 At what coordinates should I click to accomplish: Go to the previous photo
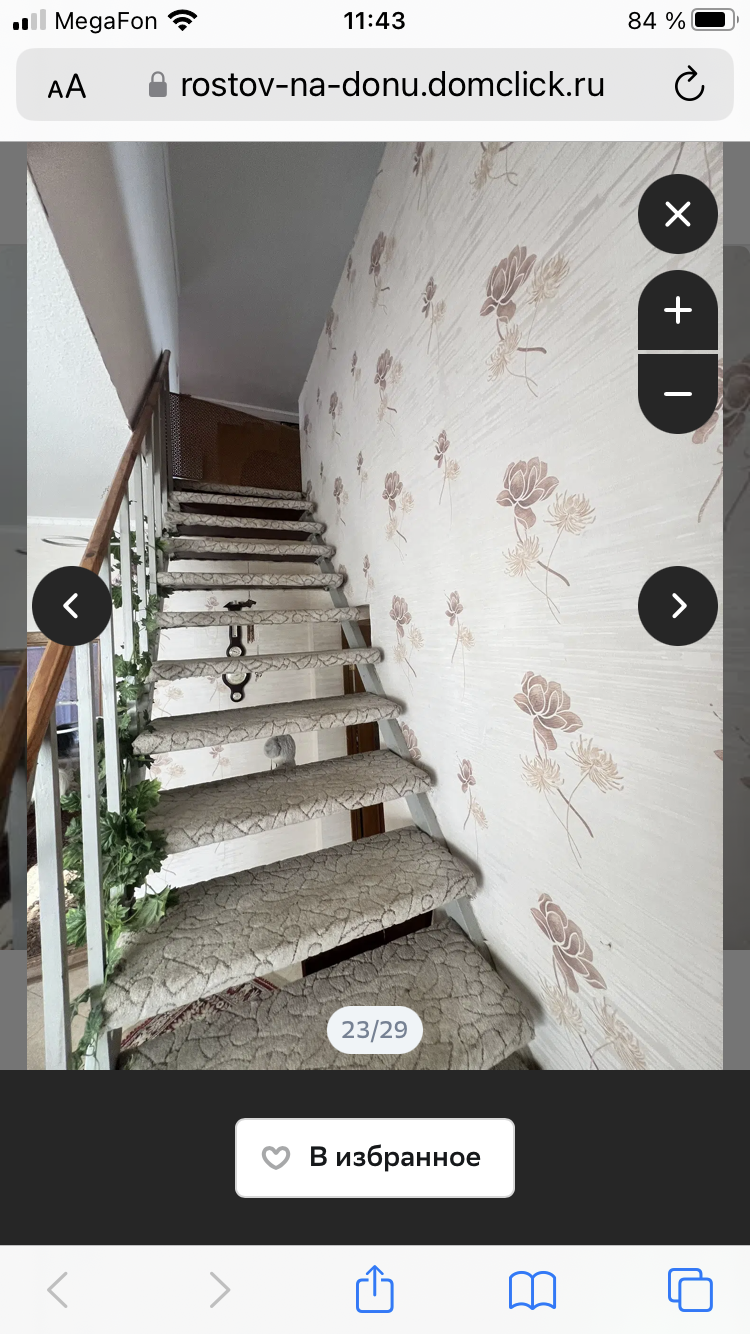click(71, 605)
